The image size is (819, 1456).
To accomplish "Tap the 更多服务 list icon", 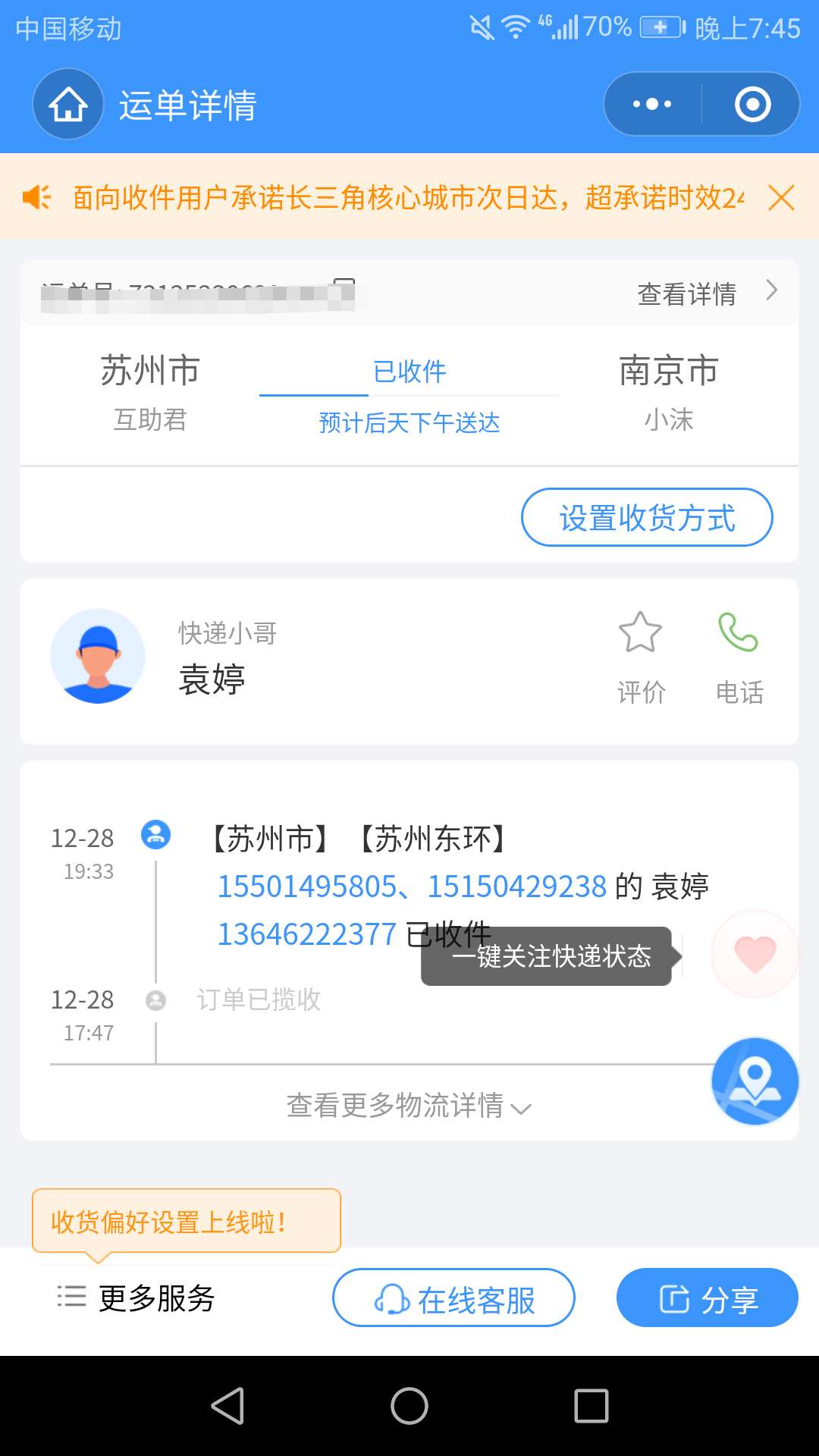I will pyautogui.click(x=70, y=1298).
